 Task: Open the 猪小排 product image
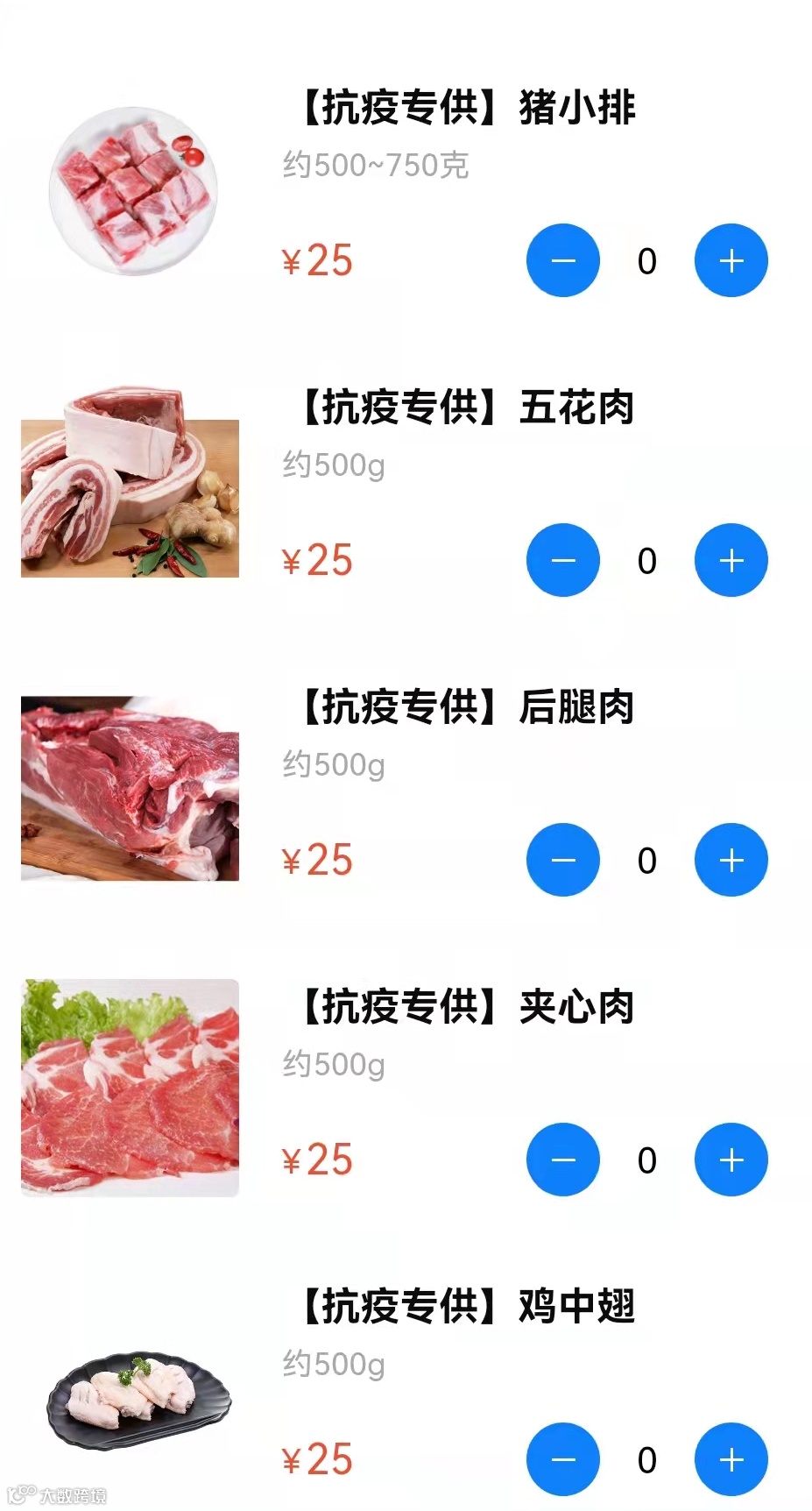[x=131, y=191]
